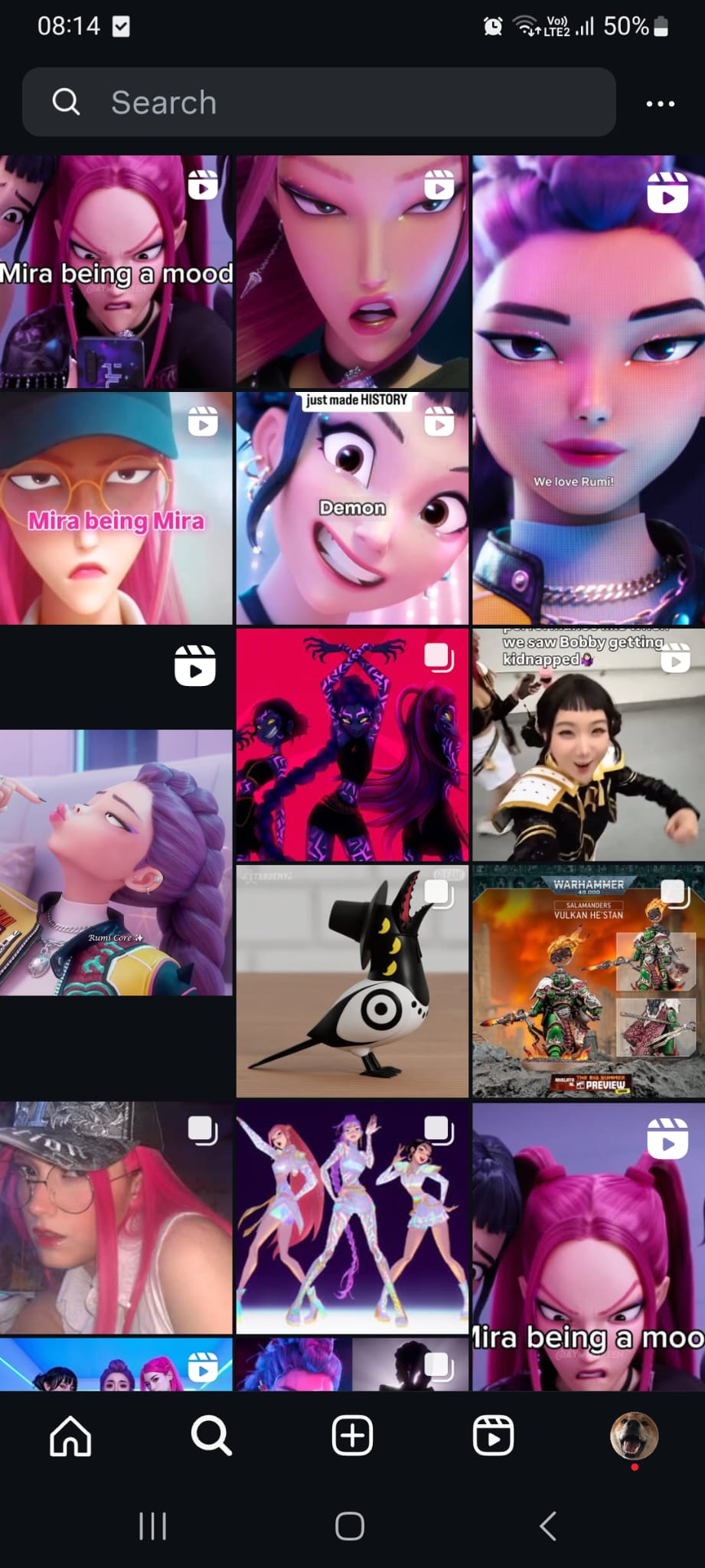Open the 'just made HISTORY' Demon reel

(x=352, y=509)
